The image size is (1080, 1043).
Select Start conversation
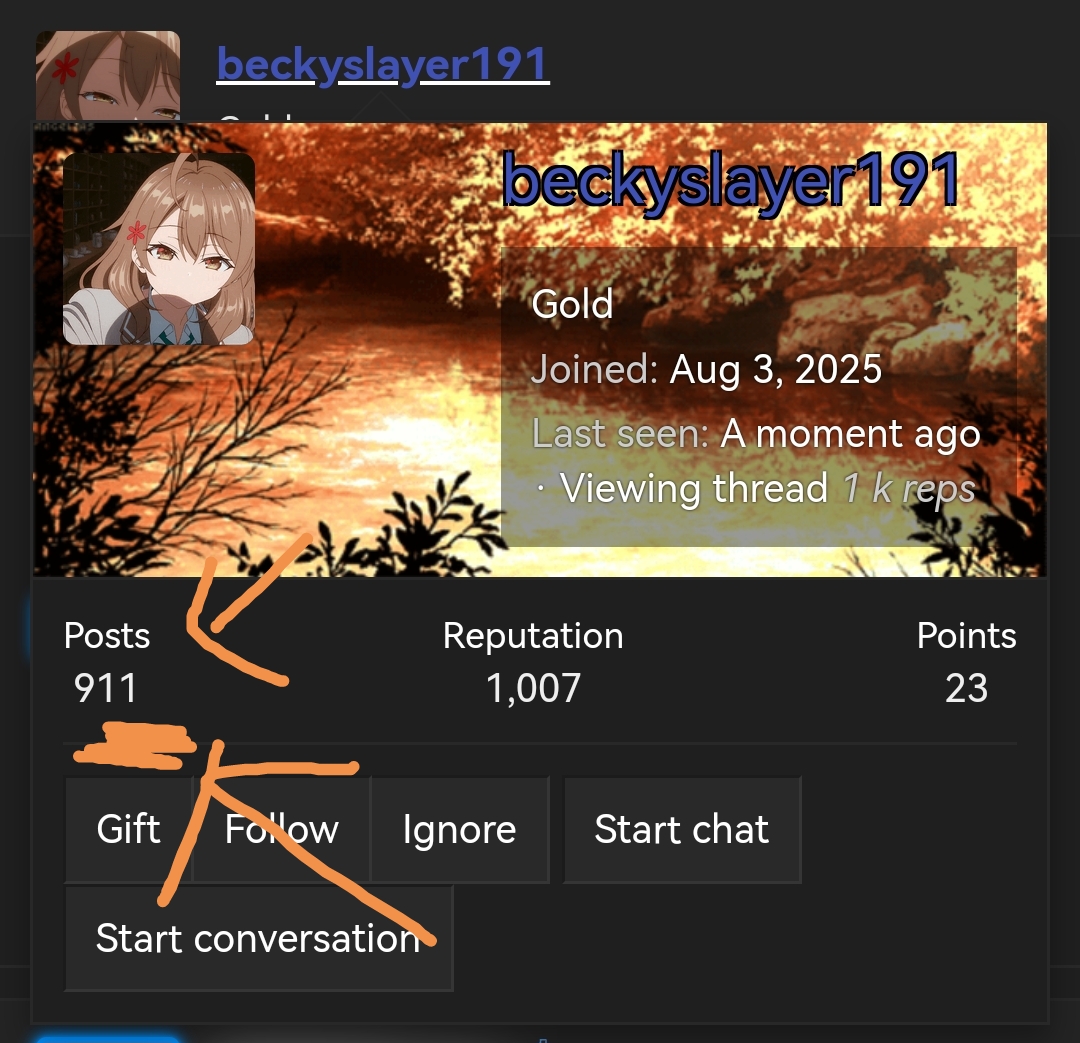click(x=258, y=937)
